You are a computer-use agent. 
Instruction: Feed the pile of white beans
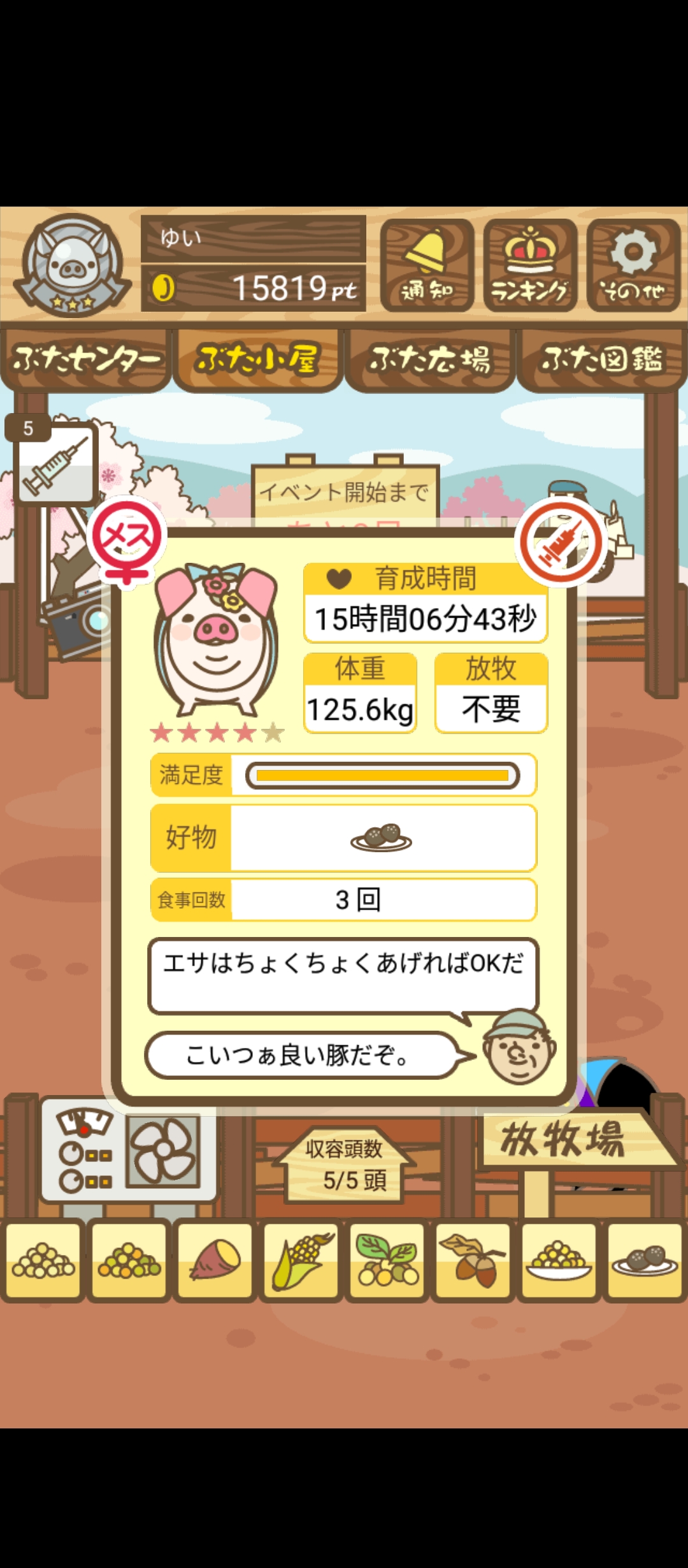(x=43, y=1260)
